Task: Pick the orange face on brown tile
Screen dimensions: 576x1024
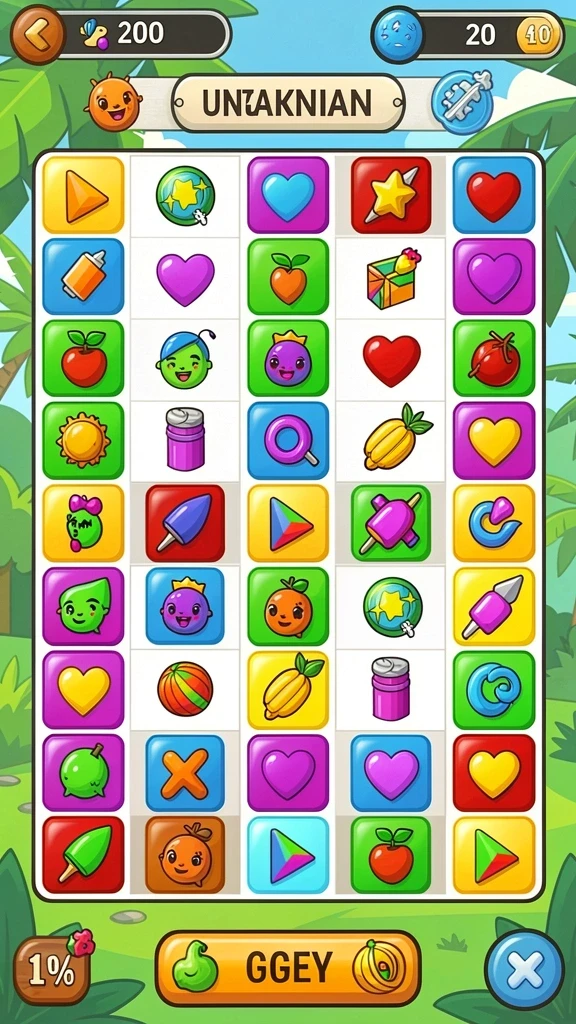Action: pos(185,854)
